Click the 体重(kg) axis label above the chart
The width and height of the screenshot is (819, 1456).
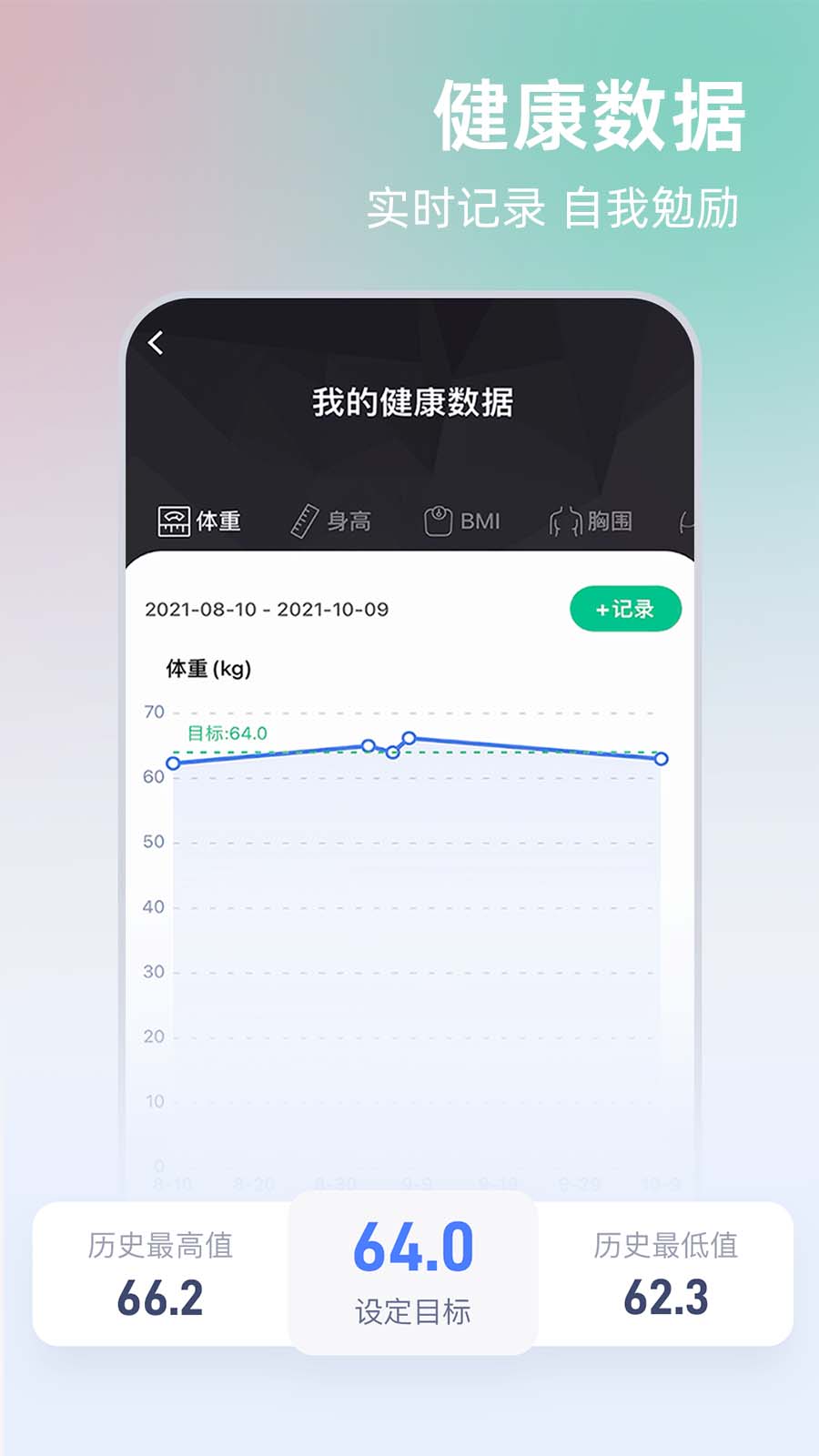pos(208,668)
